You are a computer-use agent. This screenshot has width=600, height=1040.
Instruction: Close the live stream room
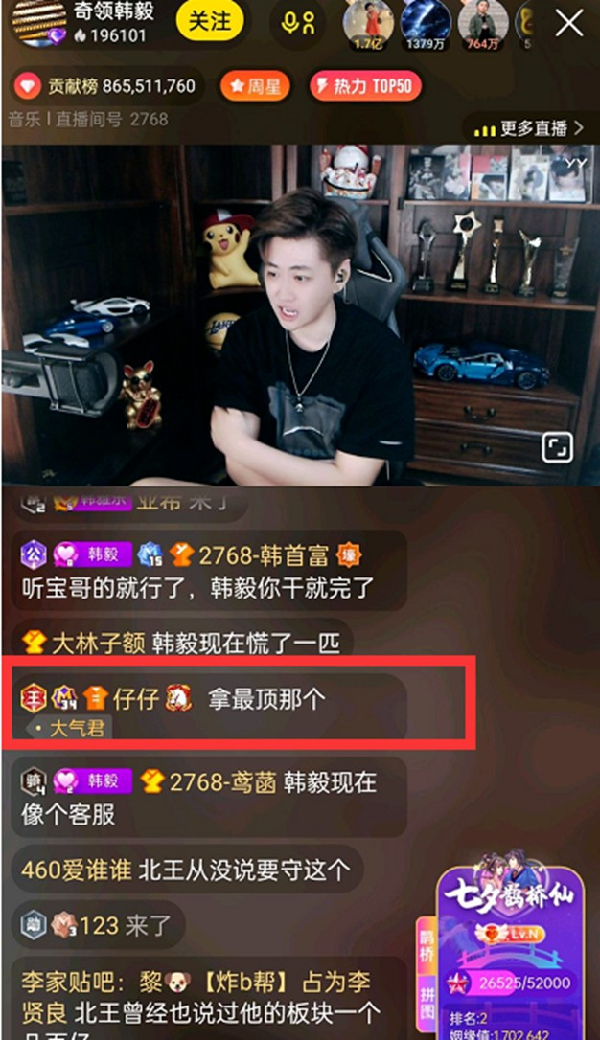(569, 23)
